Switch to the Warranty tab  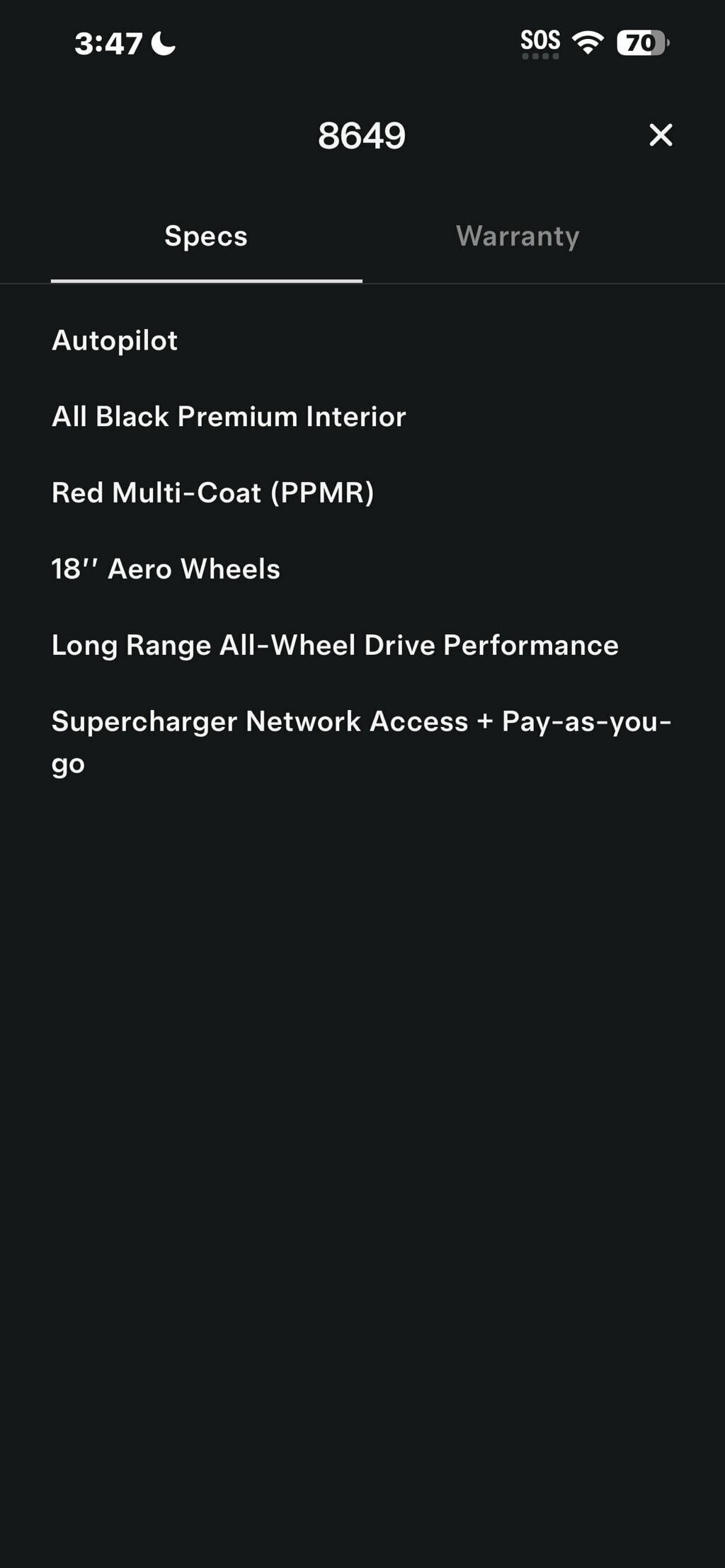pos(518,236)
